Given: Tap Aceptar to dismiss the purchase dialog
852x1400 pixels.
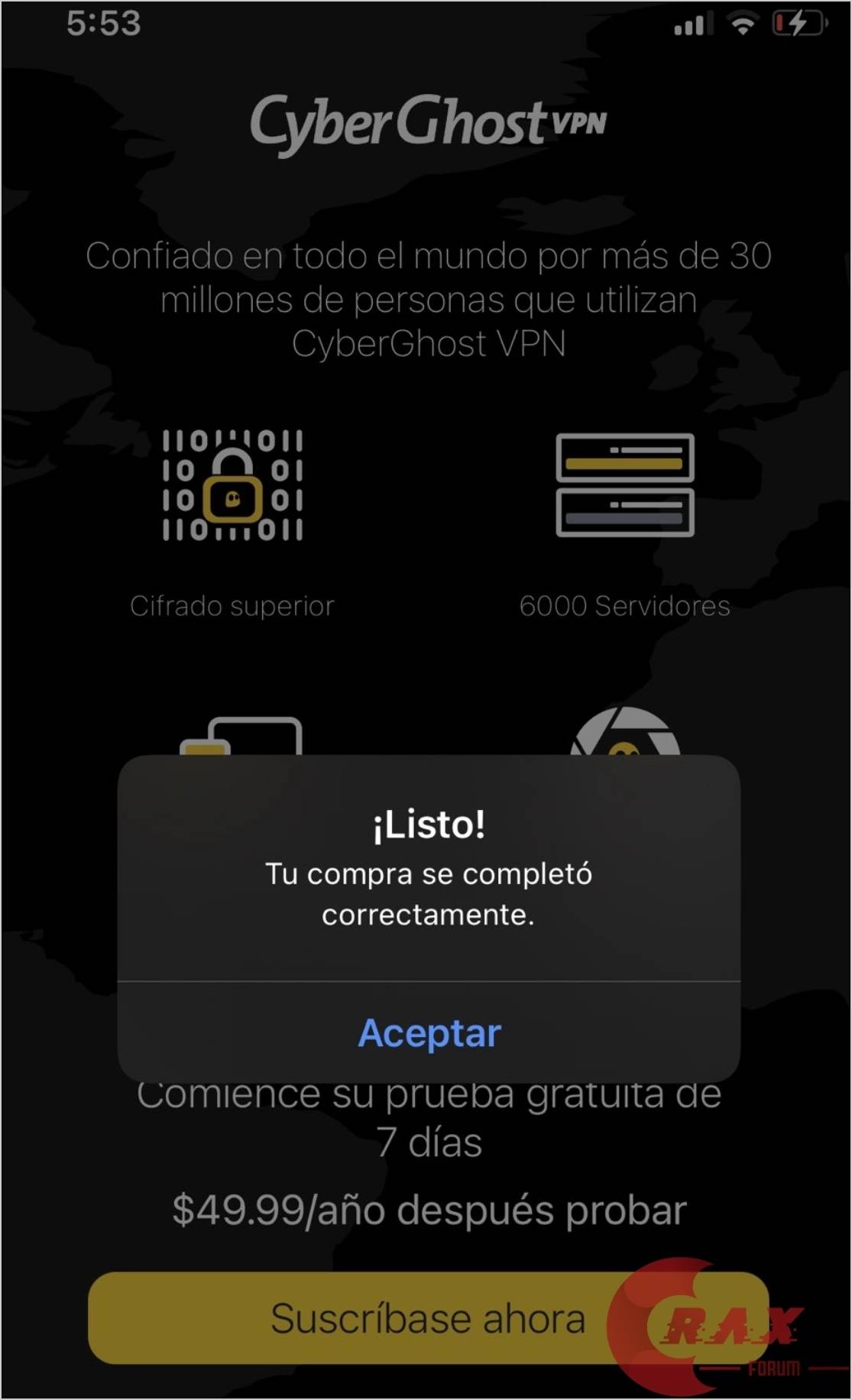Looking at the screenshot, I should coord(429,1033).
